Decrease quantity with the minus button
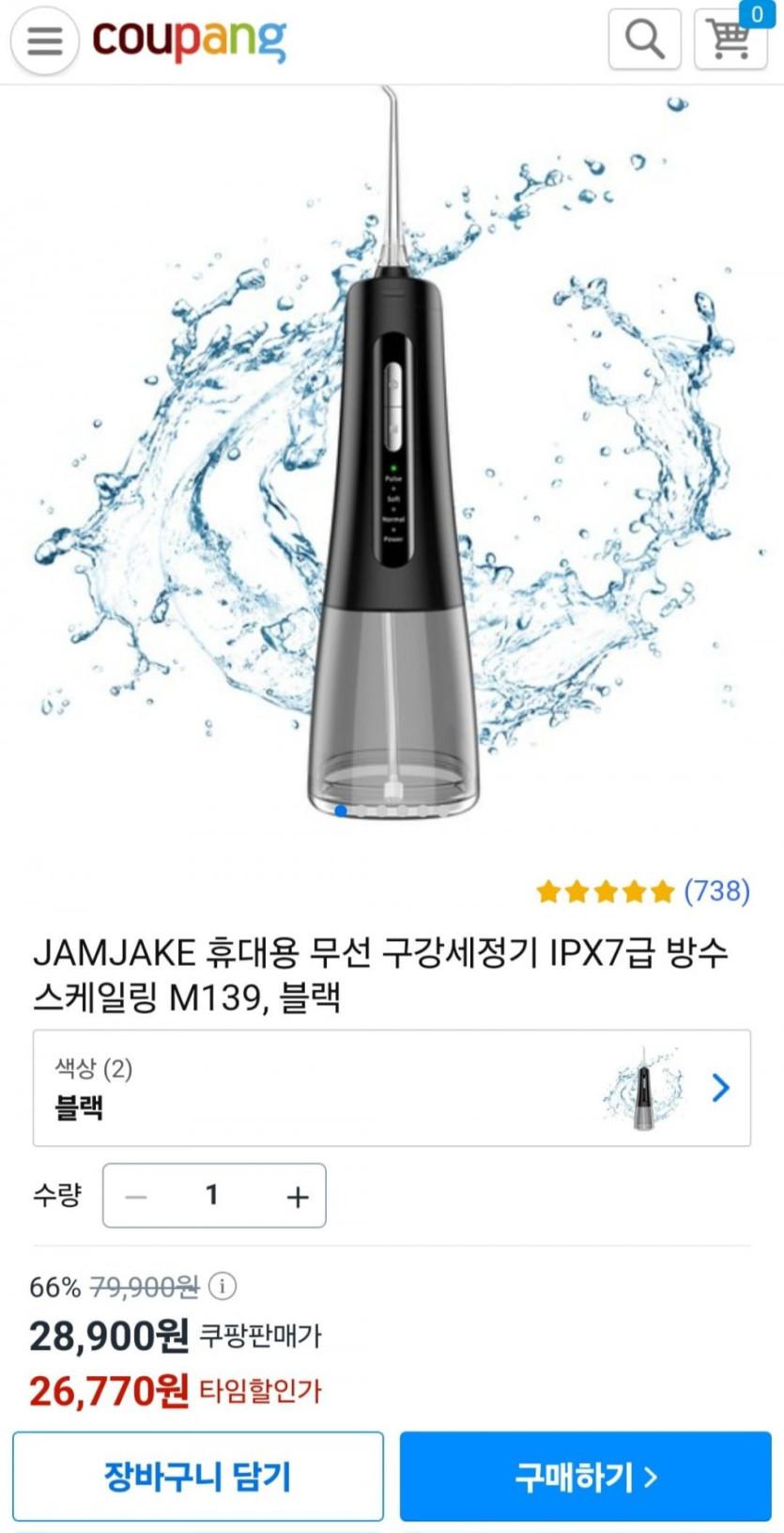Image resolution: width=784 pixels, height=1533 pixels. (136, 1196)
